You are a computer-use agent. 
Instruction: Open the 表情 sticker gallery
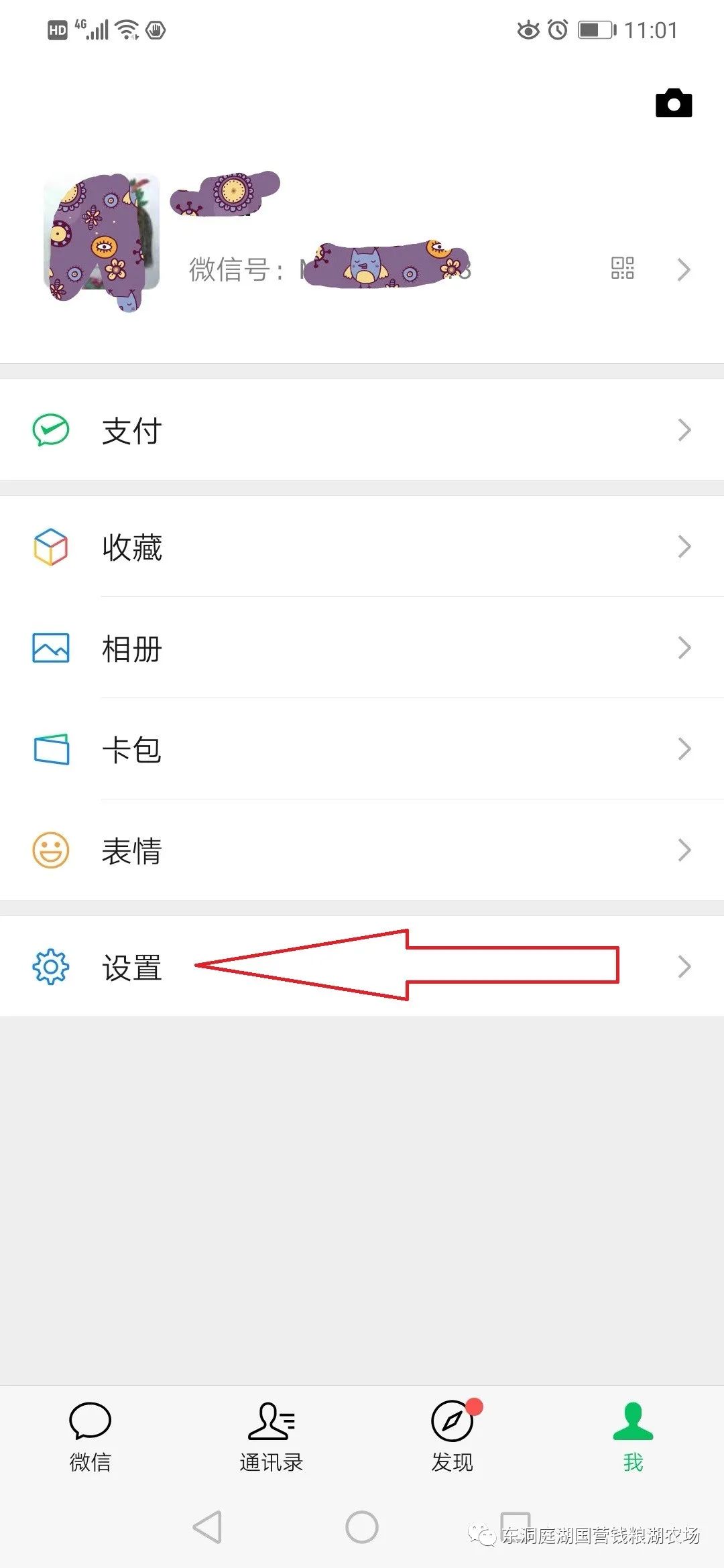[x=362, y=850]
